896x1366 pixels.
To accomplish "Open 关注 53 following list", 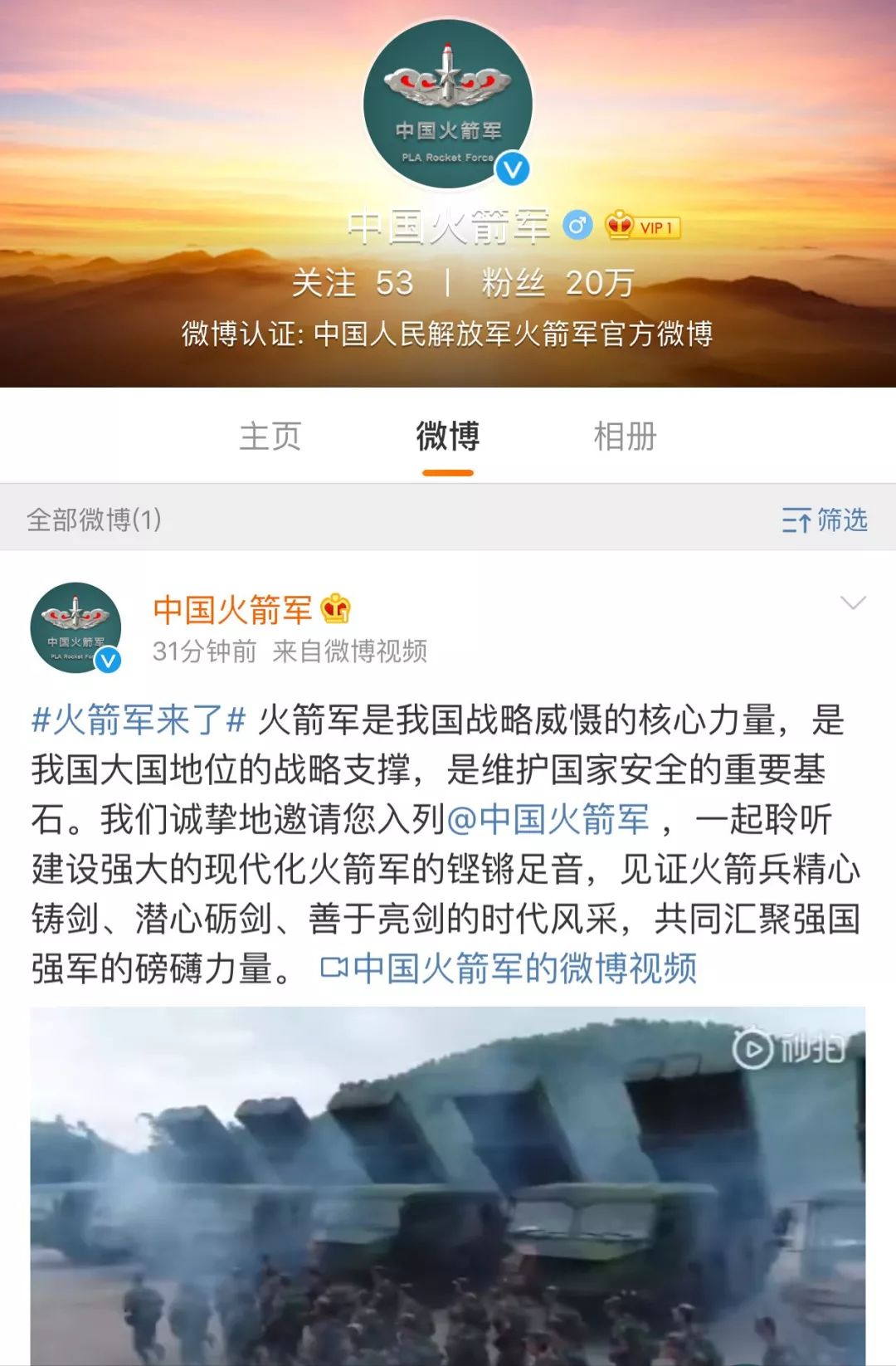I will point(353,283).
